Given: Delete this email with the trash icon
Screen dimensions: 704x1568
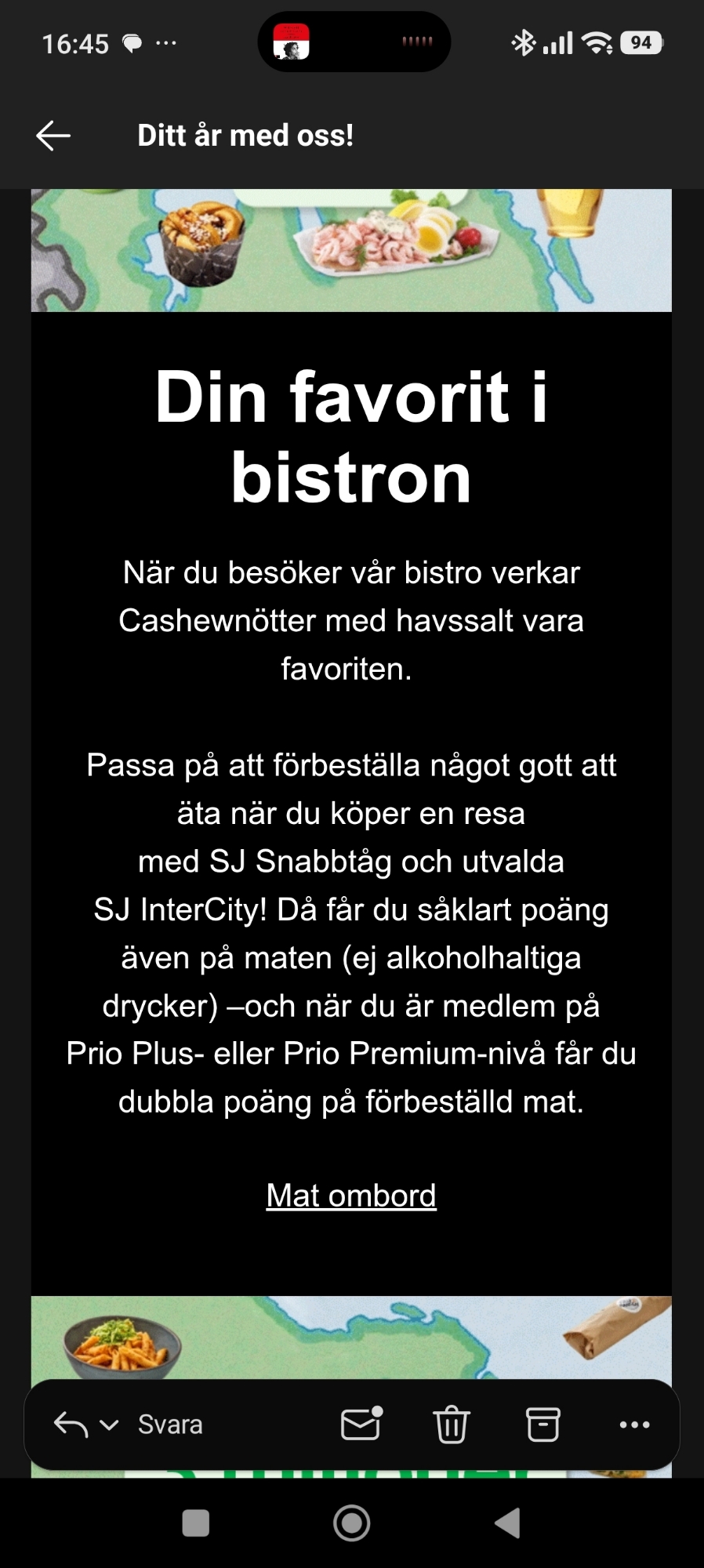Looking at the screenshot, I should pos(452,1425).
